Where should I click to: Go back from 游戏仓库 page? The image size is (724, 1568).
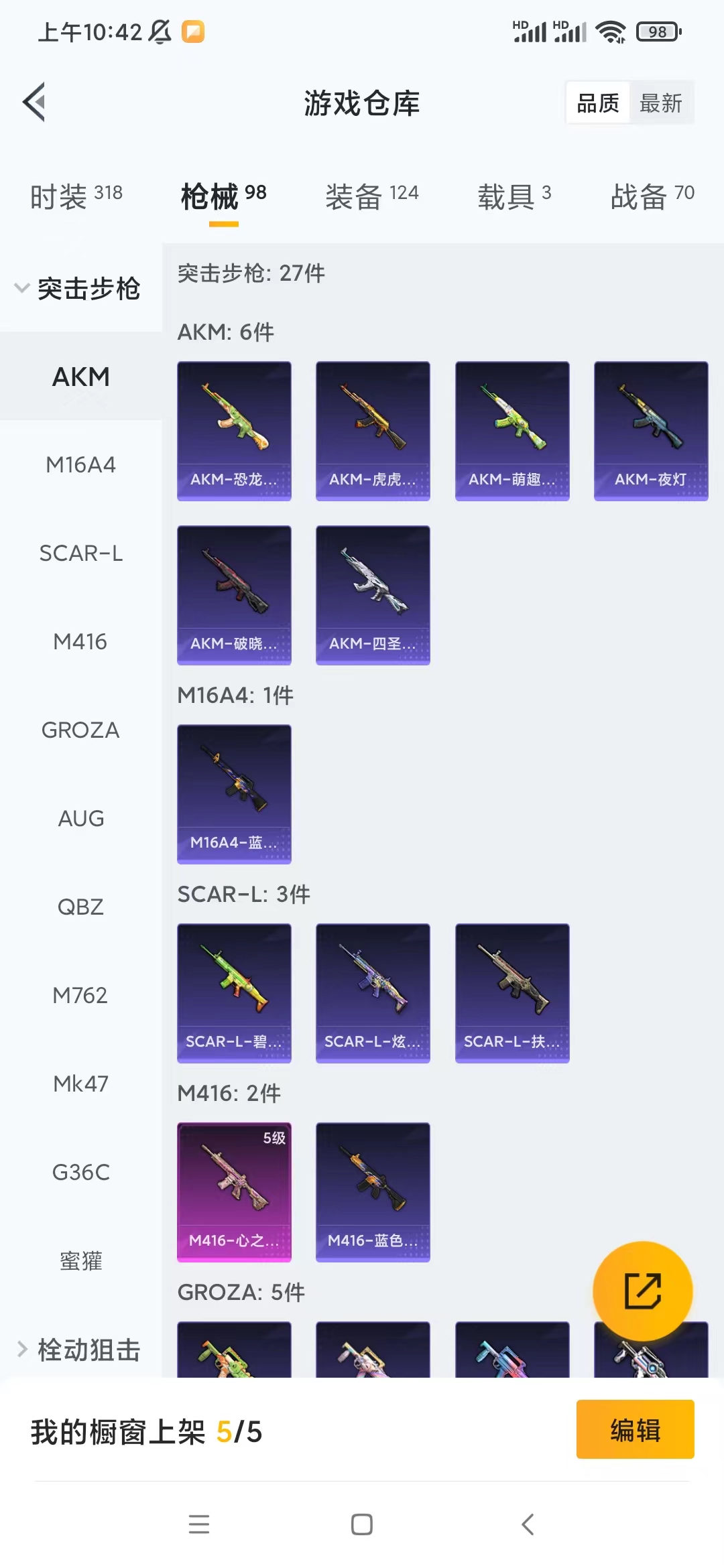coord(35,103)
